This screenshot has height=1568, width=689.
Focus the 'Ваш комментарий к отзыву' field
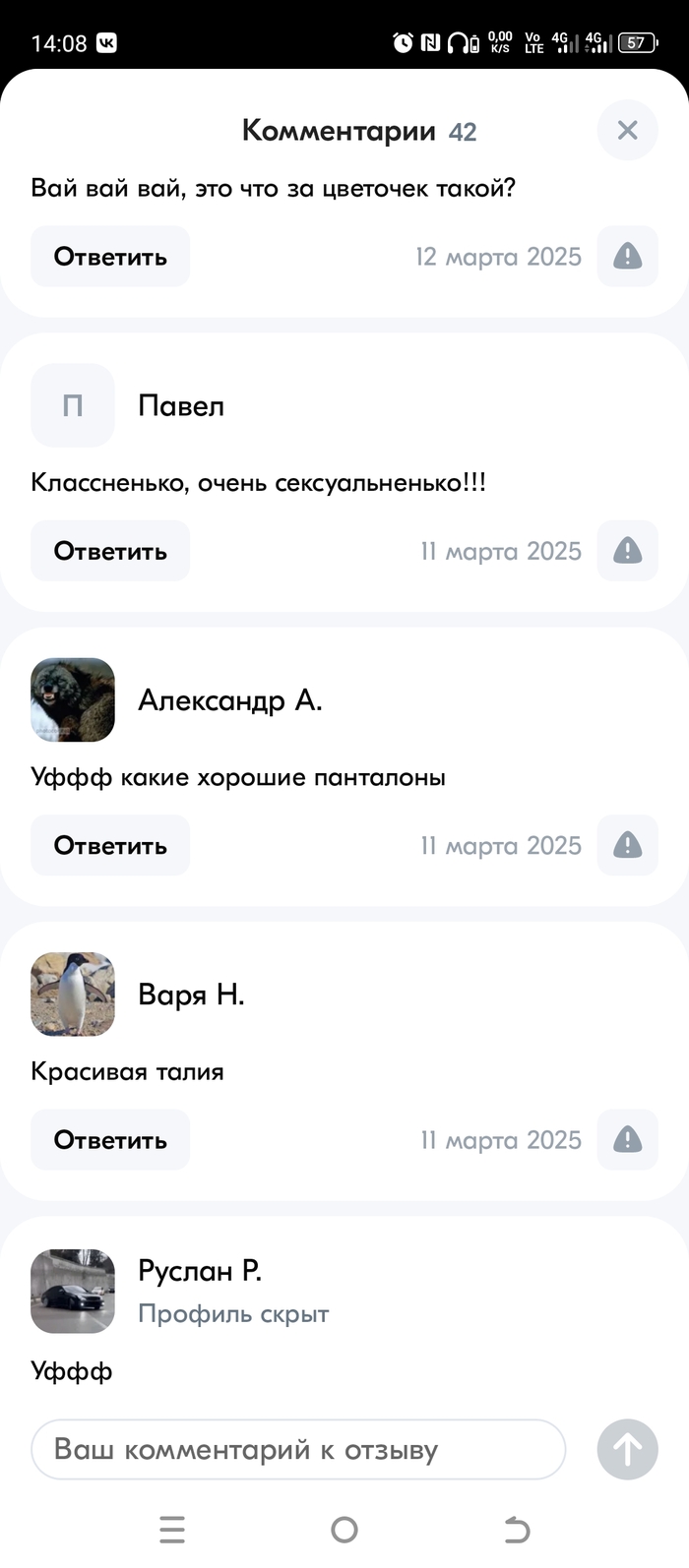click(298, 1449)
